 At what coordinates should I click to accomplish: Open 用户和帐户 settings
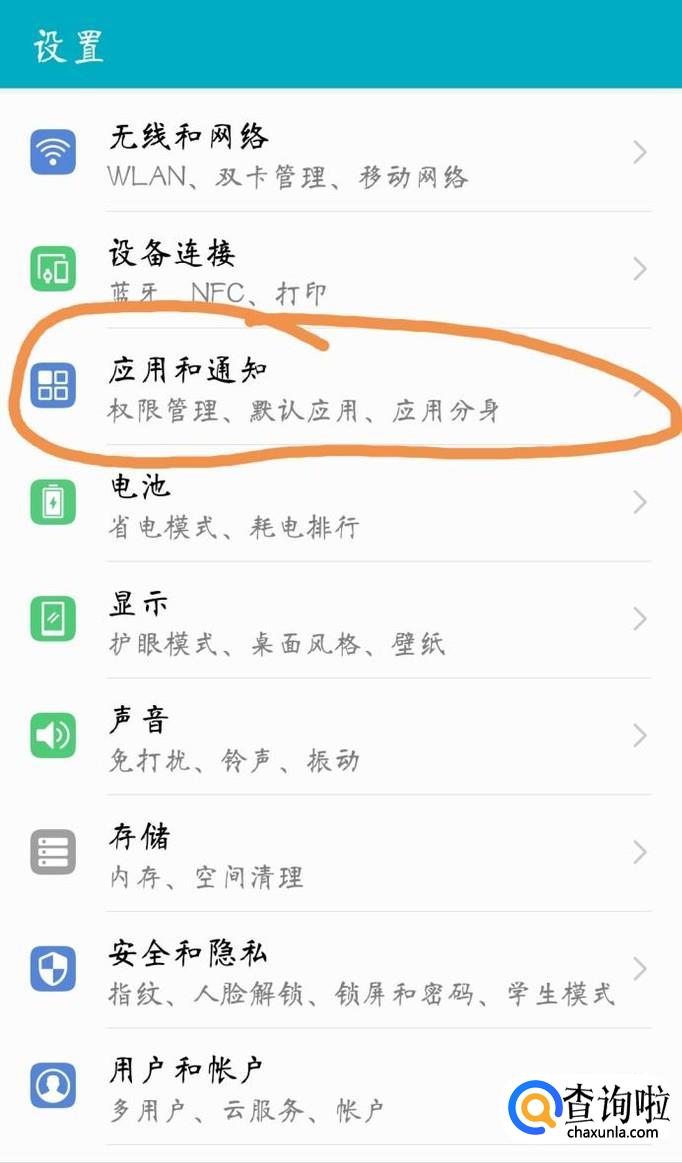click(300, 1086)
